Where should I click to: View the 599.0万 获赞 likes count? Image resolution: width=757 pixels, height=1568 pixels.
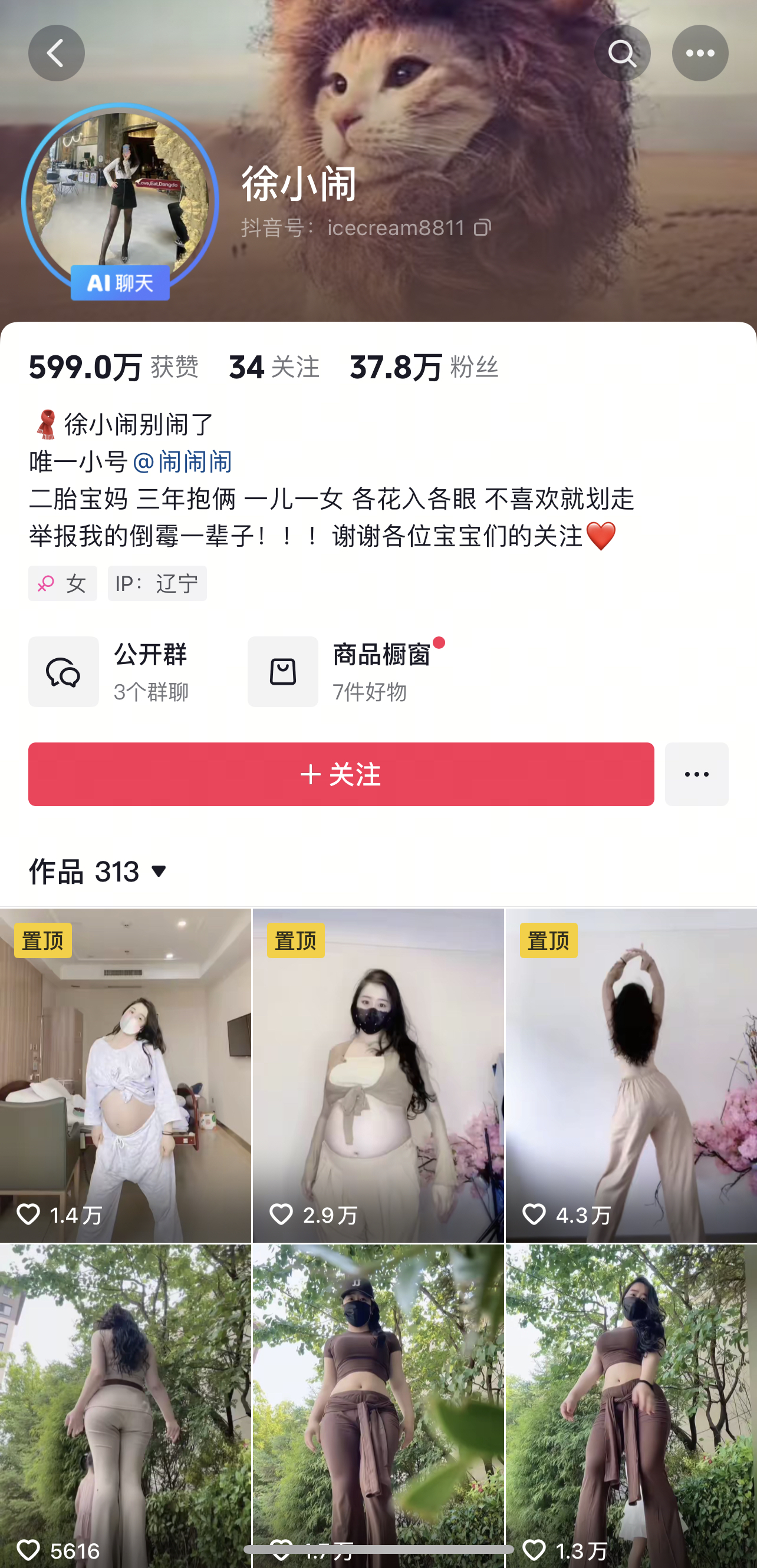point(113,367)
